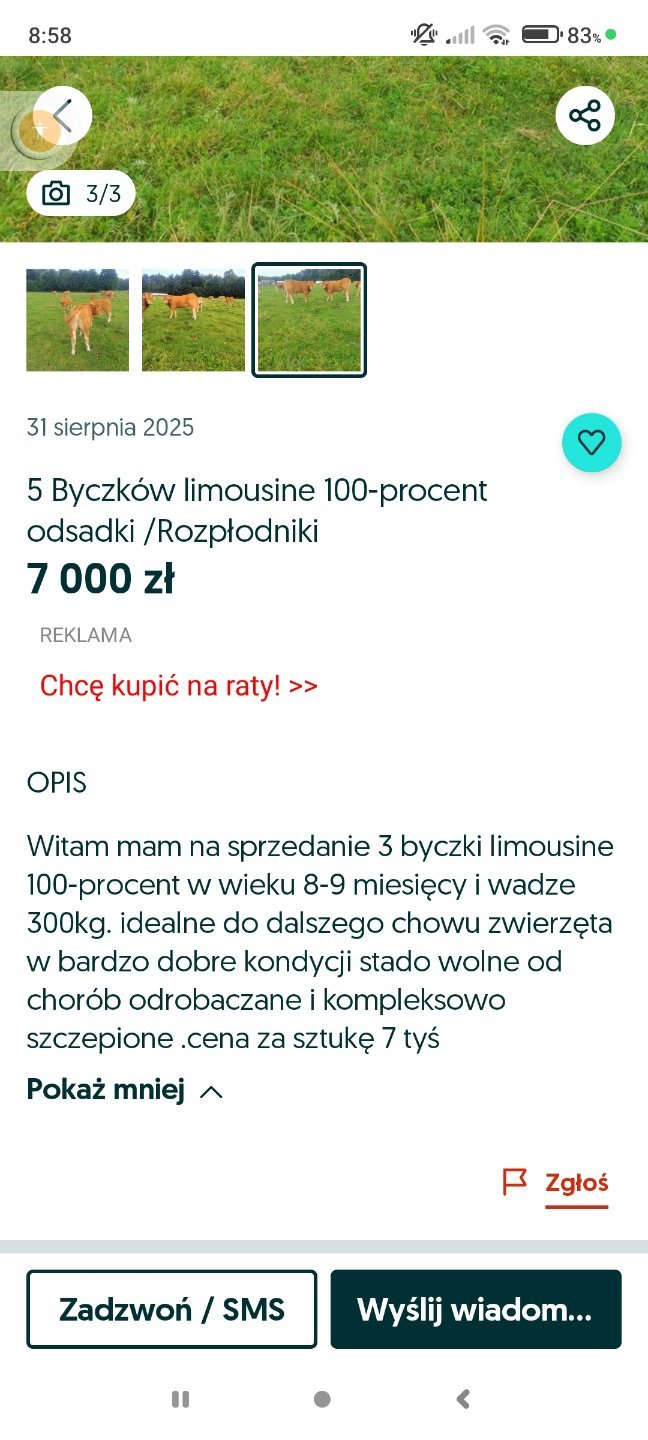
Task: Open the 'Chcę kupić na raty!' link
Action: (179, 686)
